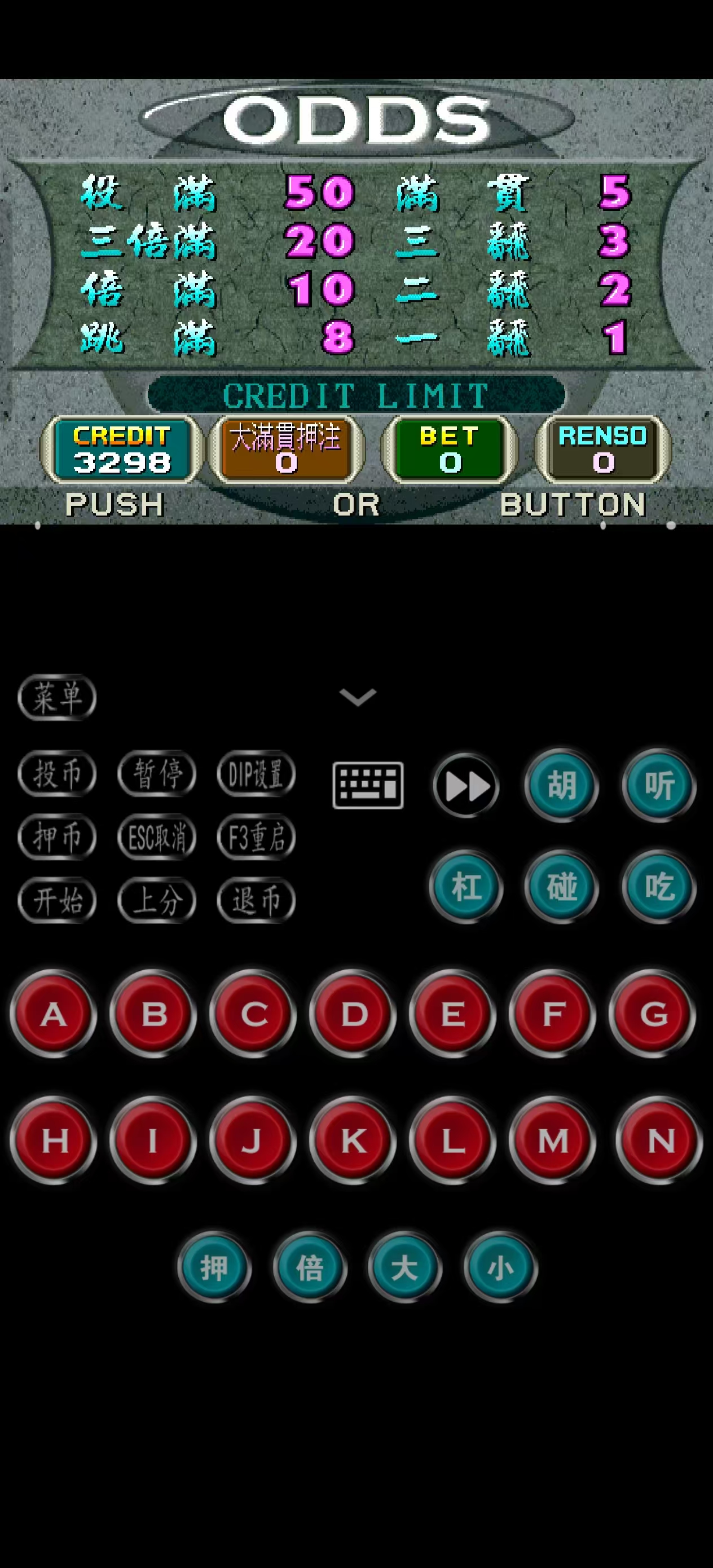Start the game with 开始
713x1568 pixels.
(x=56, y=900)
